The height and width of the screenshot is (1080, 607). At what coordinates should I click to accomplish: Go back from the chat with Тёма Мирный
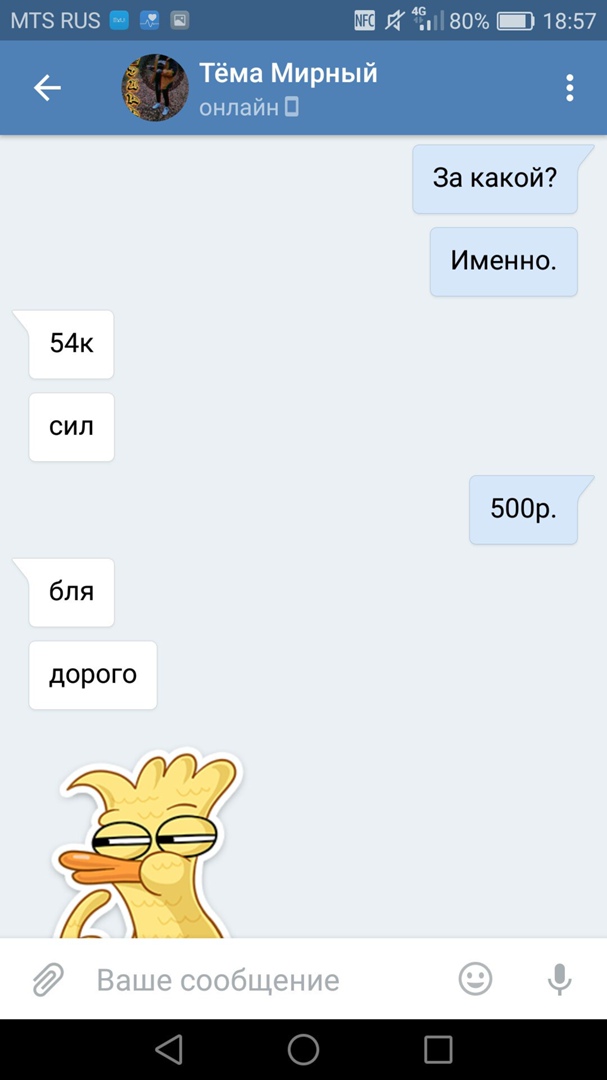[47, 88]
